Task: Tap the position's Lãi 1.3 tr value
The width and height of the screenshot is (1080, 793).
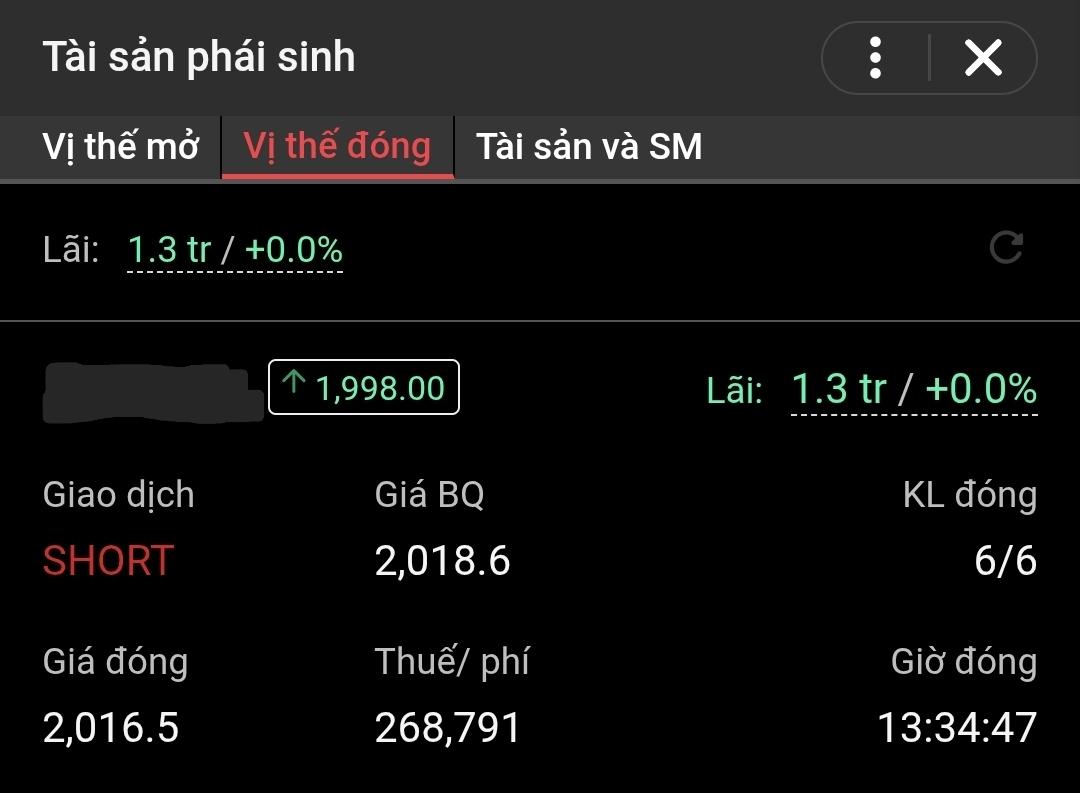Action: coord(913,389)
